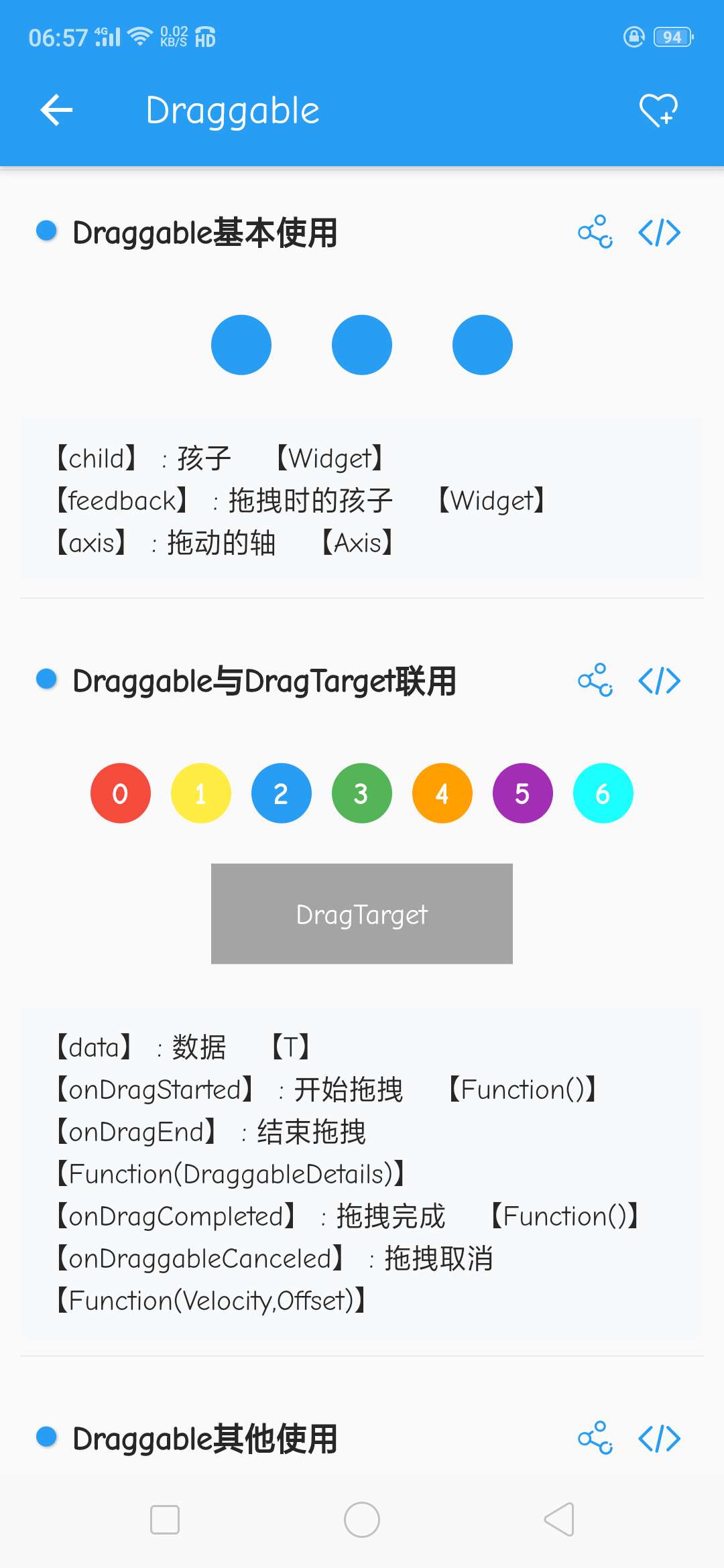724x1568 pixels.
Task: Tap the yellow circle numbered 1
Action: 201,793
